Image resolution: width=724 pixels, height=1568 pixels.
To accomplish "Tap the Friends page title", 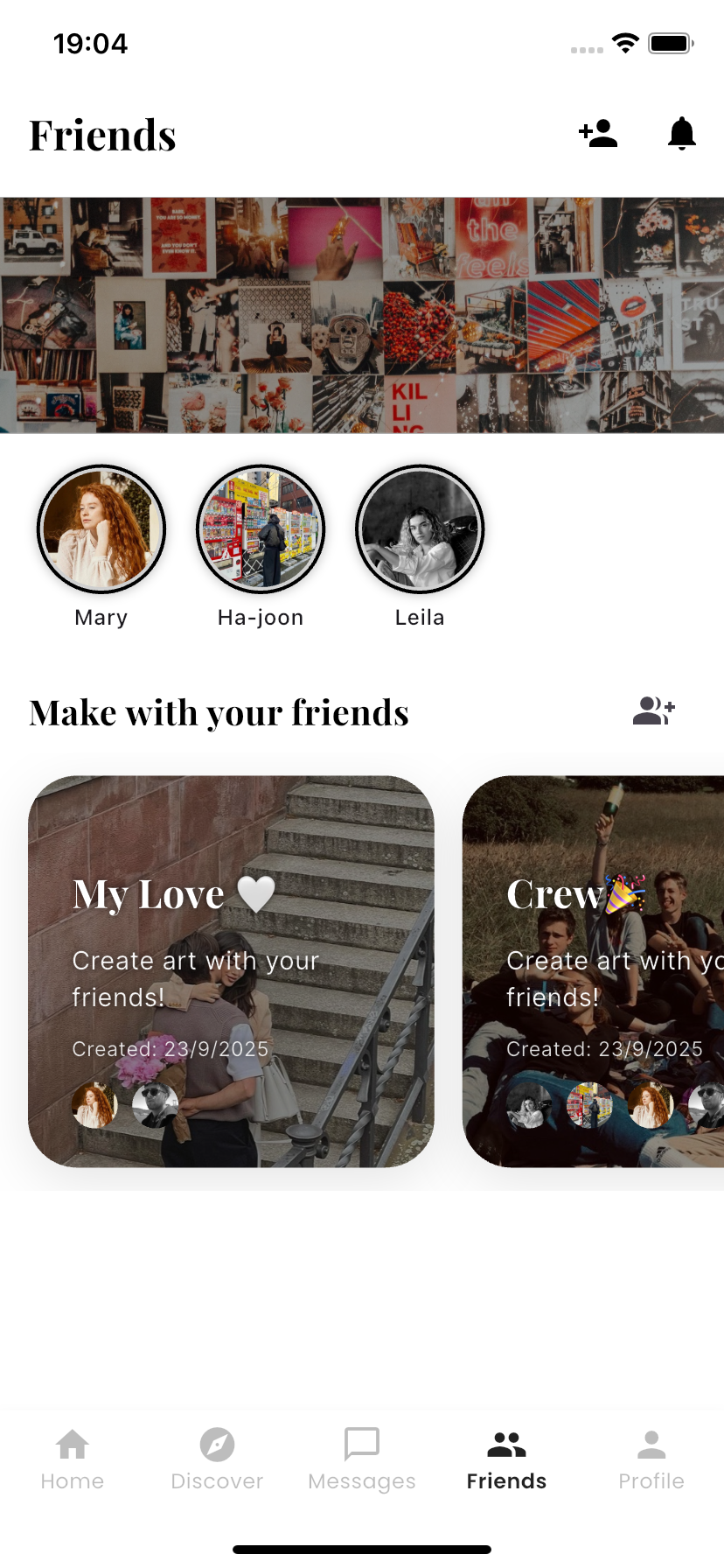I will (102, 133).
